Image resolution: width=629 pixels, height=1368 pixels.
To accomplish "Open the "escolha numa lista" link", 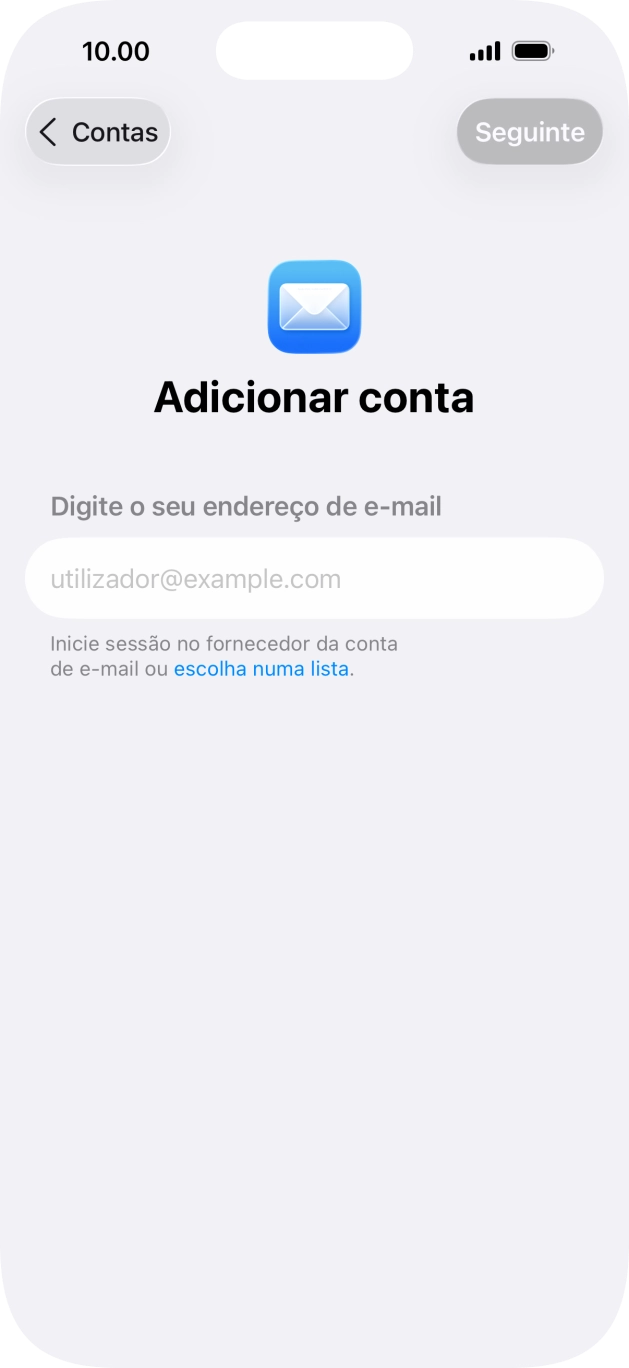I will tap(261, 669).
